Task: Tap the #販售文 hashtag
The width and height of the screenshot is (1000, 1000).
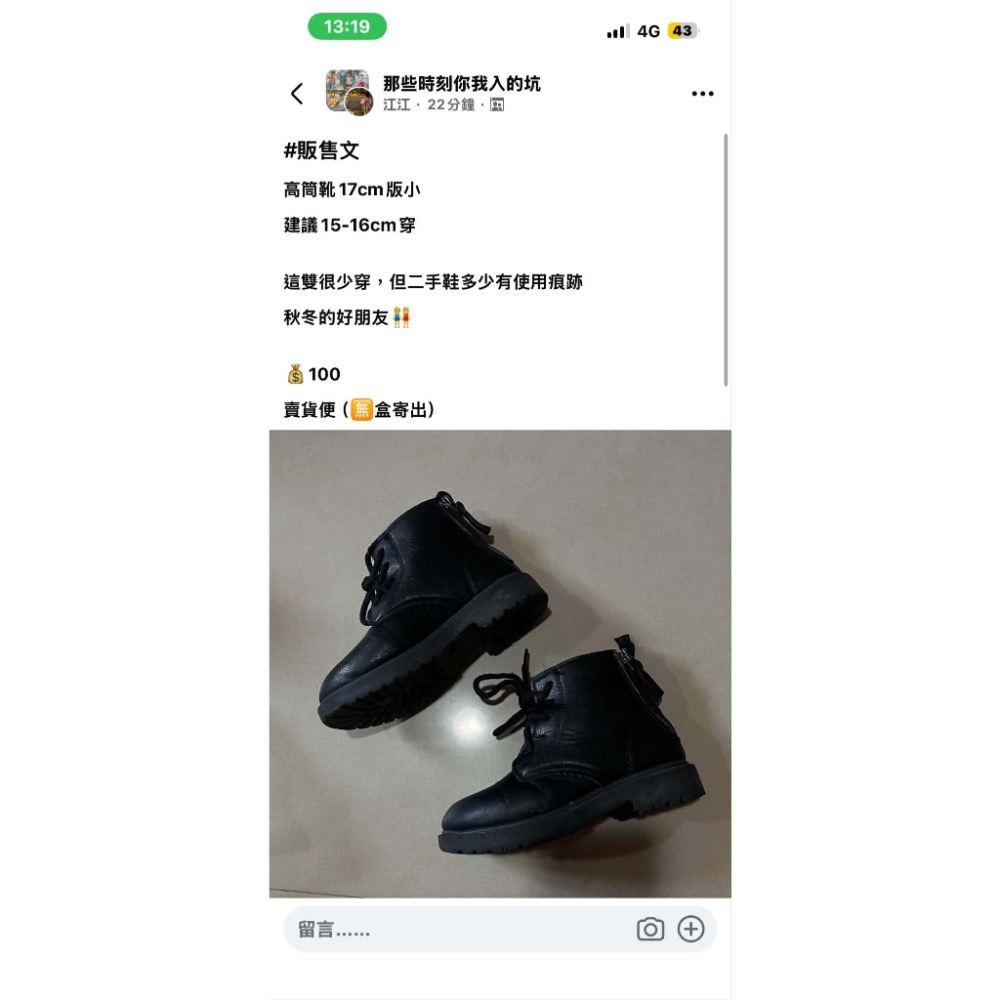Action: coord(321,151)
